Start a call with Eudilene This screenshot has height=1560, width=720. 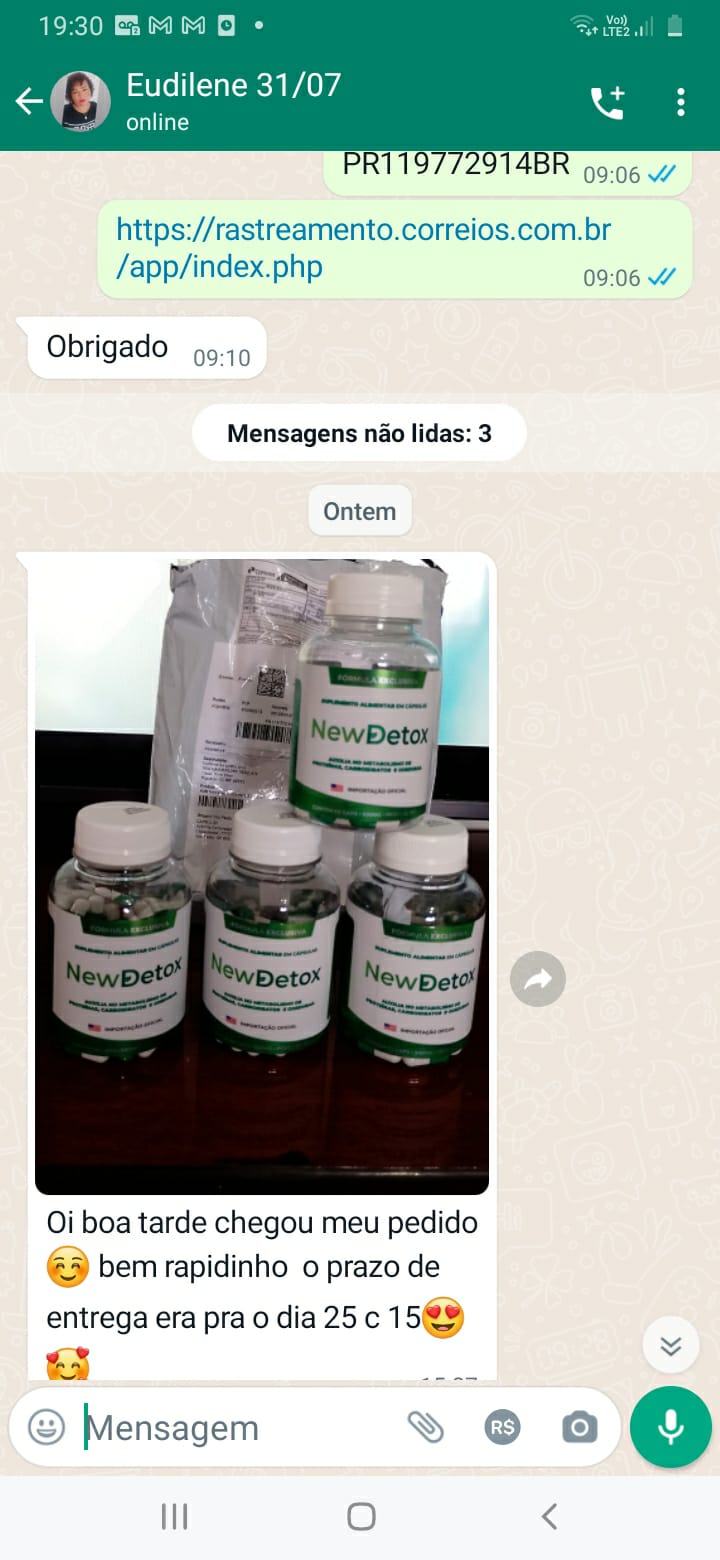tap(607, 102)
